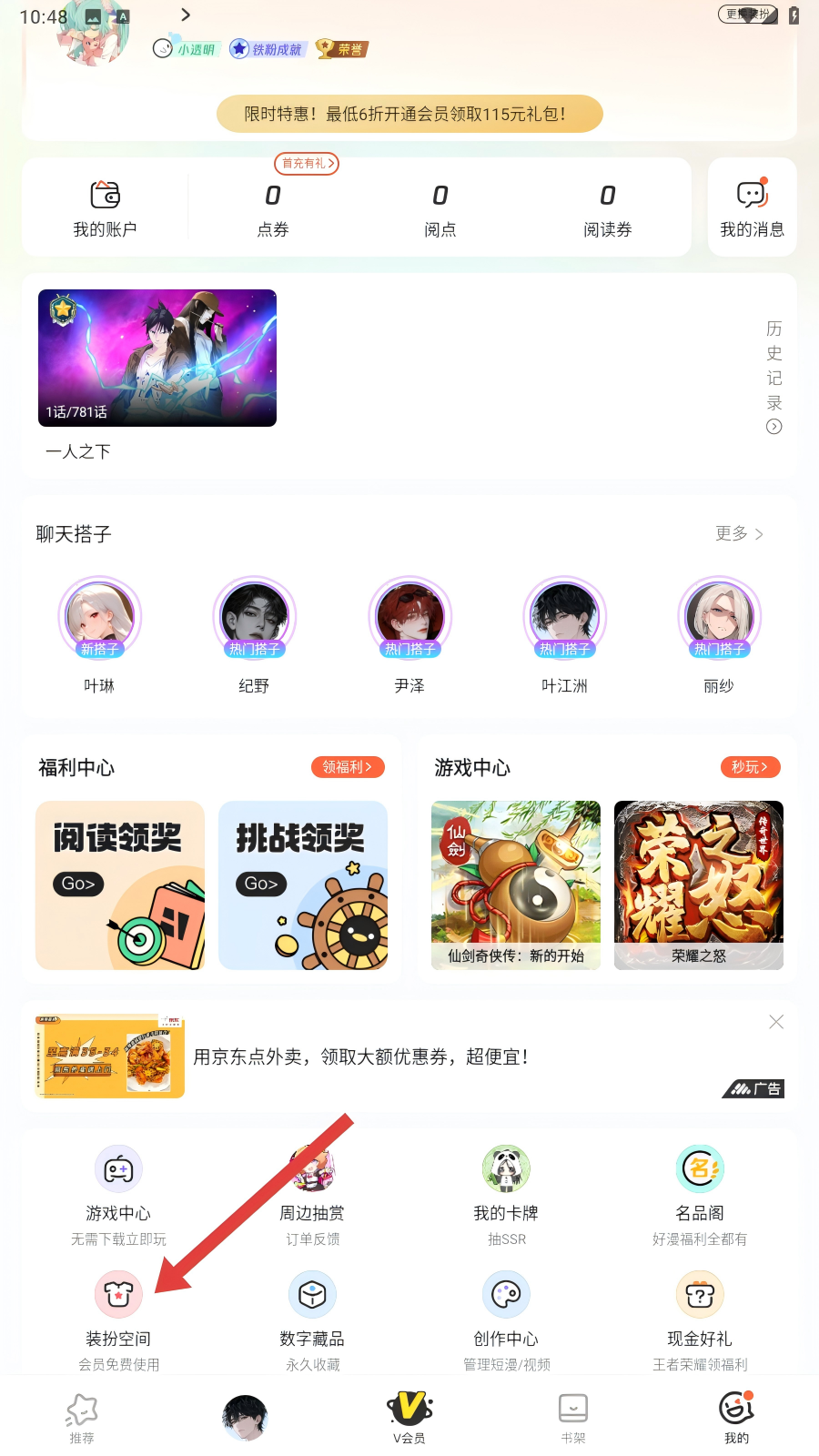Open 我的消息 messages

(x=752, y=208)
